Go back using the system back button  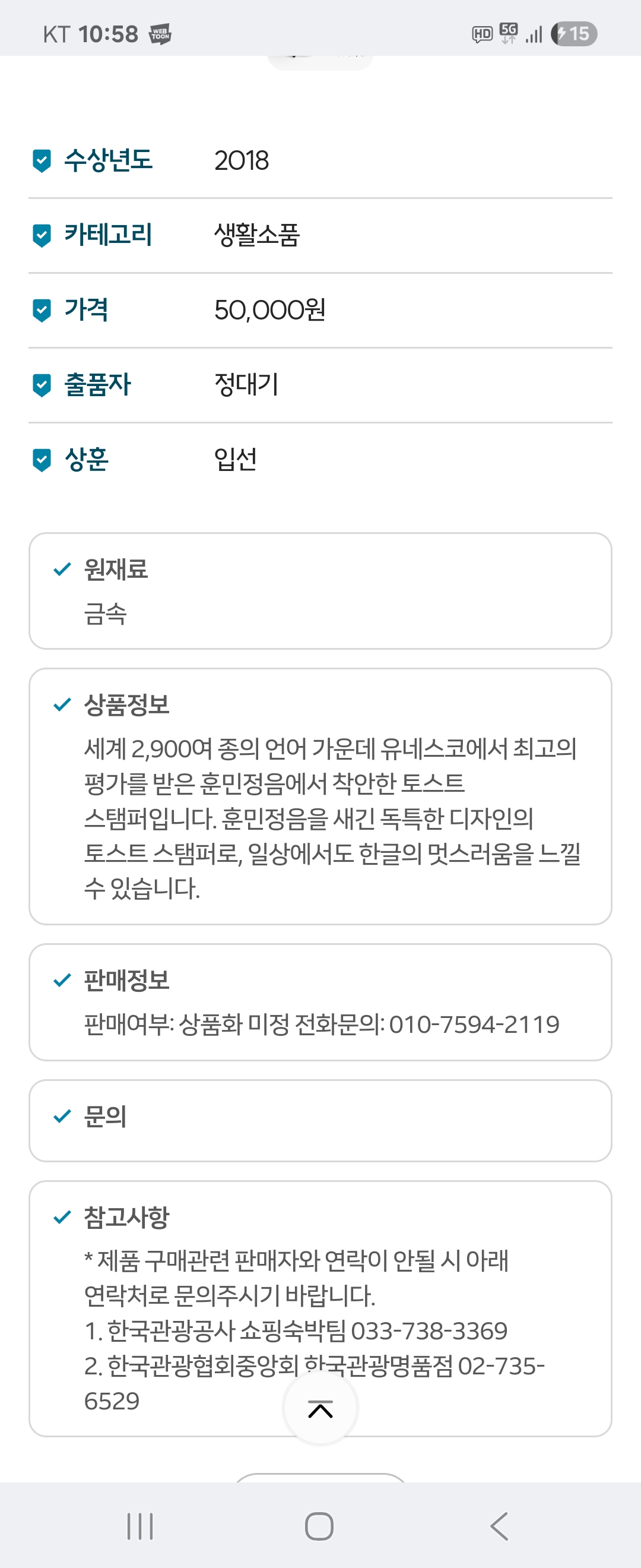(x=499, y=1526)
